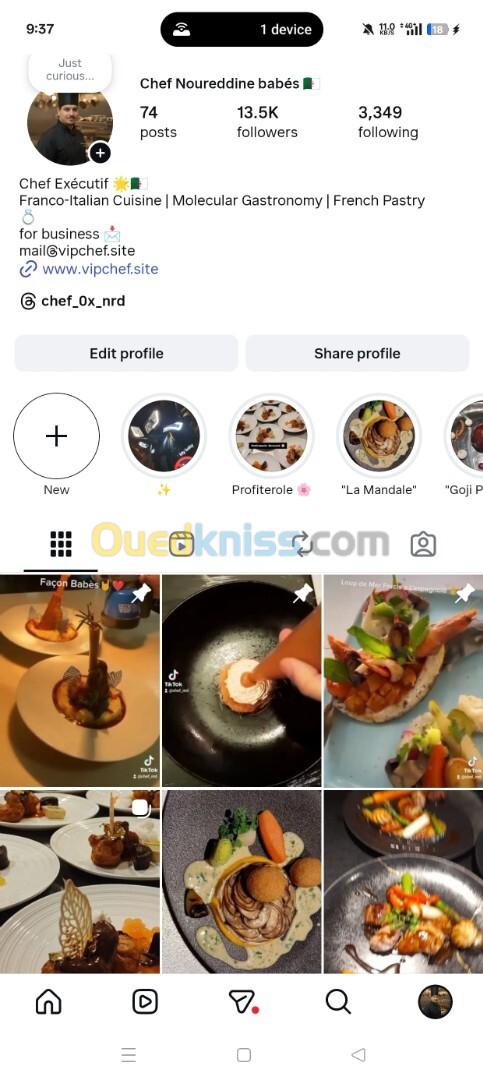Switch to the reposts tab
Screen dimensions: 483x1080
(302, 544)
